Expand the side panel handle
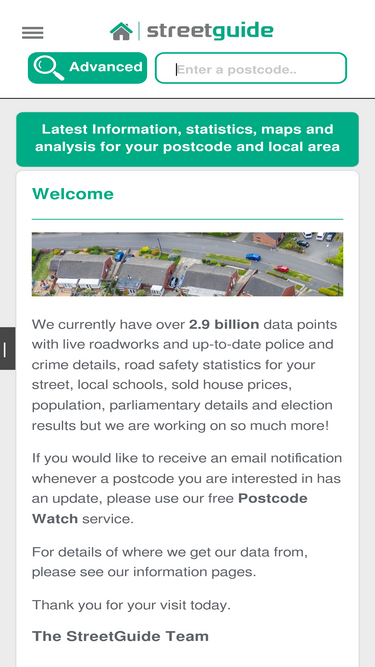The image size is (375, 667). coord(7,349)
